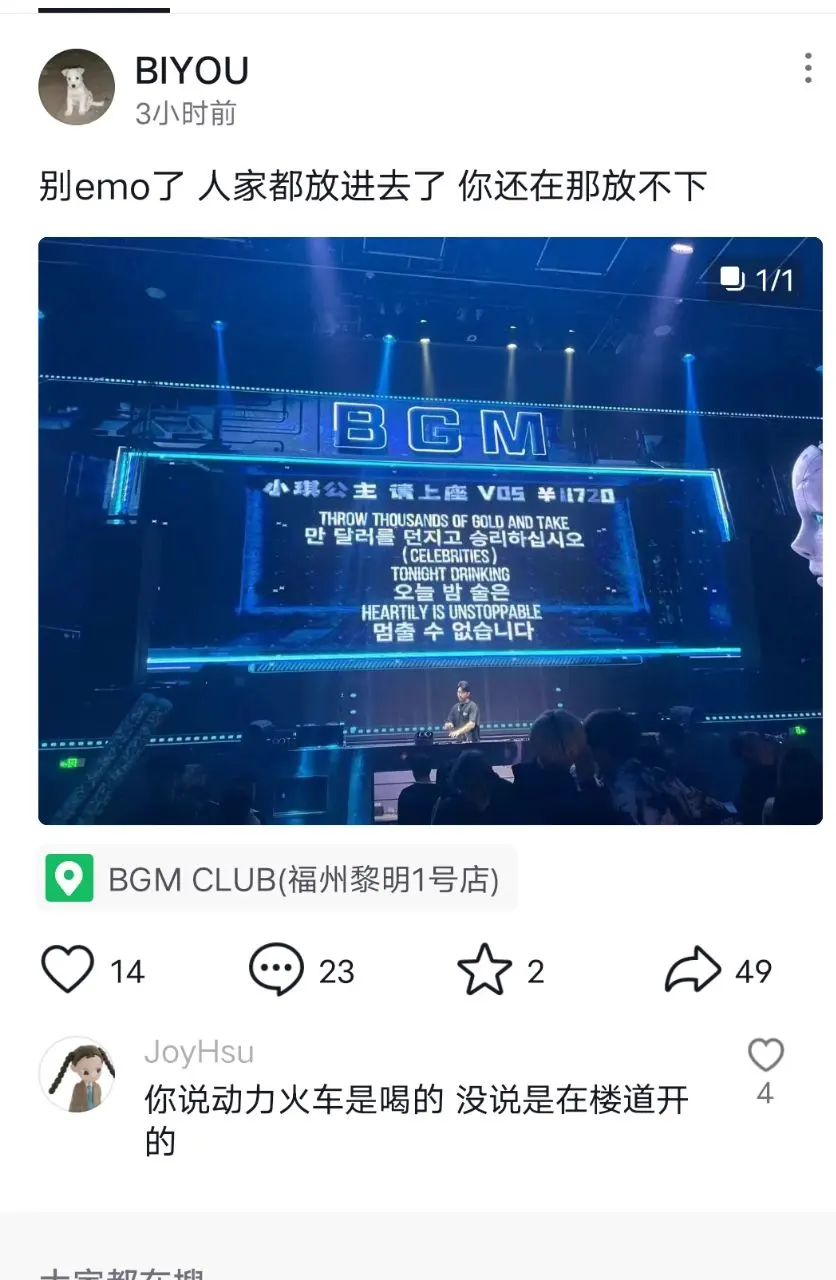Viewport: 836px width, 1280px height.
Task: Add this post to favorites
Action: click(x=485, y=970)
